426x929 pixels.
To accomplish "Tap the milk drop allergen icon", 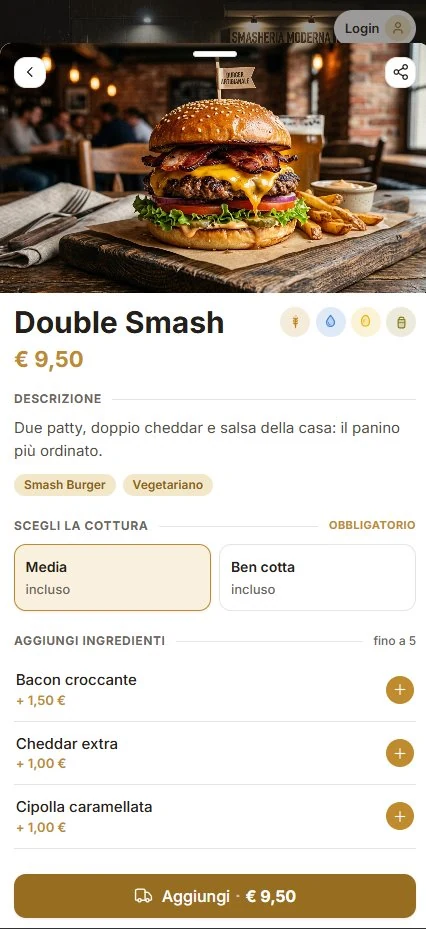I will (x=331, y=322).
